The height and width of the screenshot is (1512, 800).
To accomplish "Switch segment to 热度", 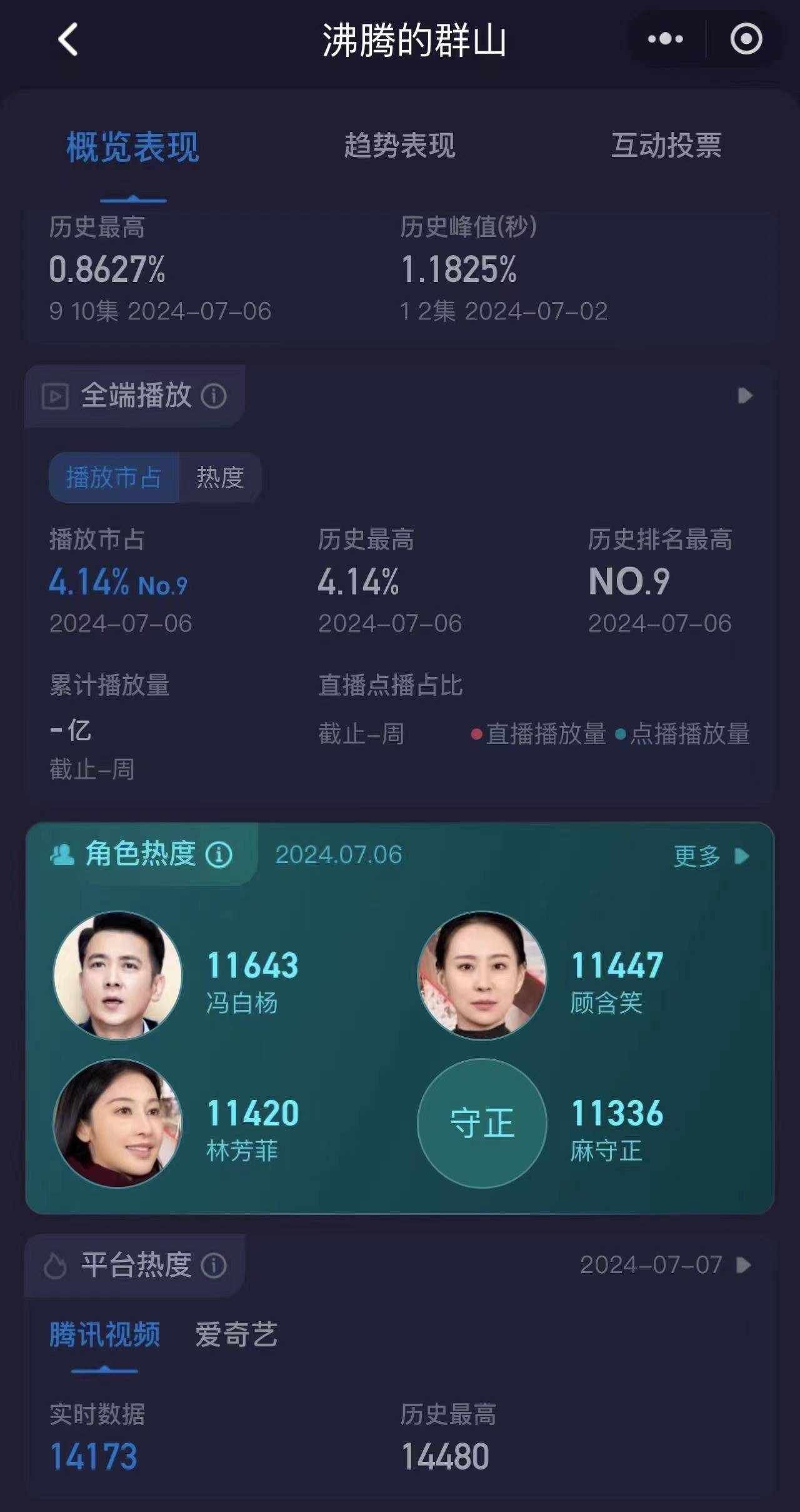I will [220, 478].
